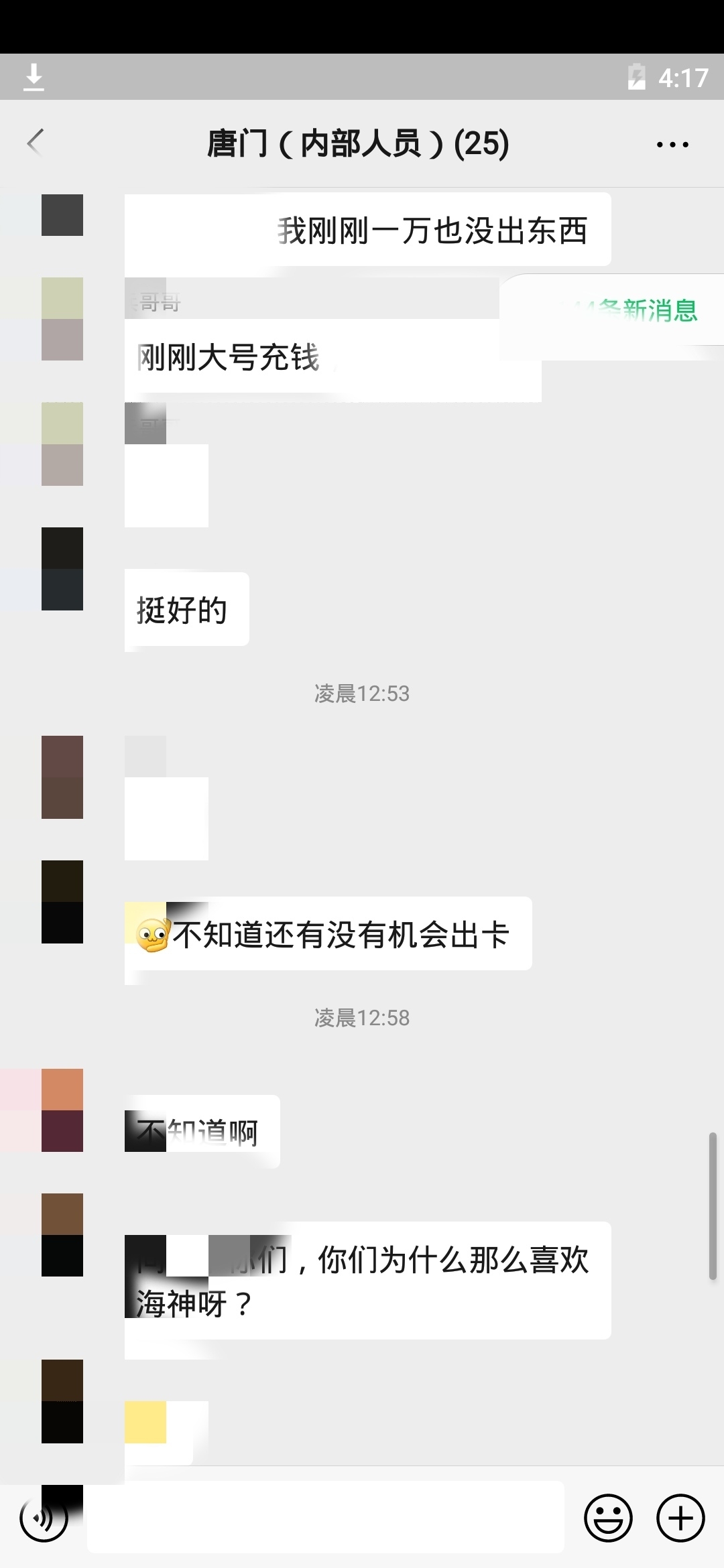Switch to voice message input
Screen dimensions: 724x1568
tap(44, 1518)
